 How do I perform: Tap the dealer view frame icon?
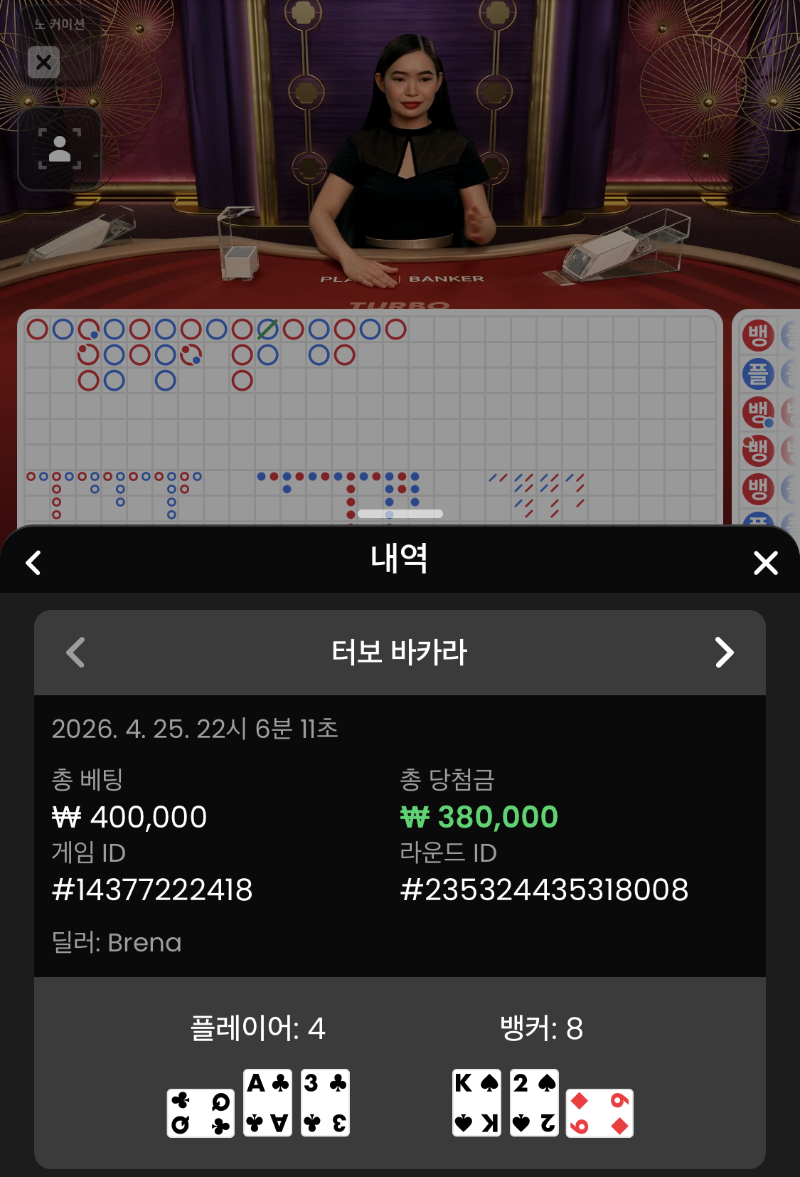click(59, 149)
